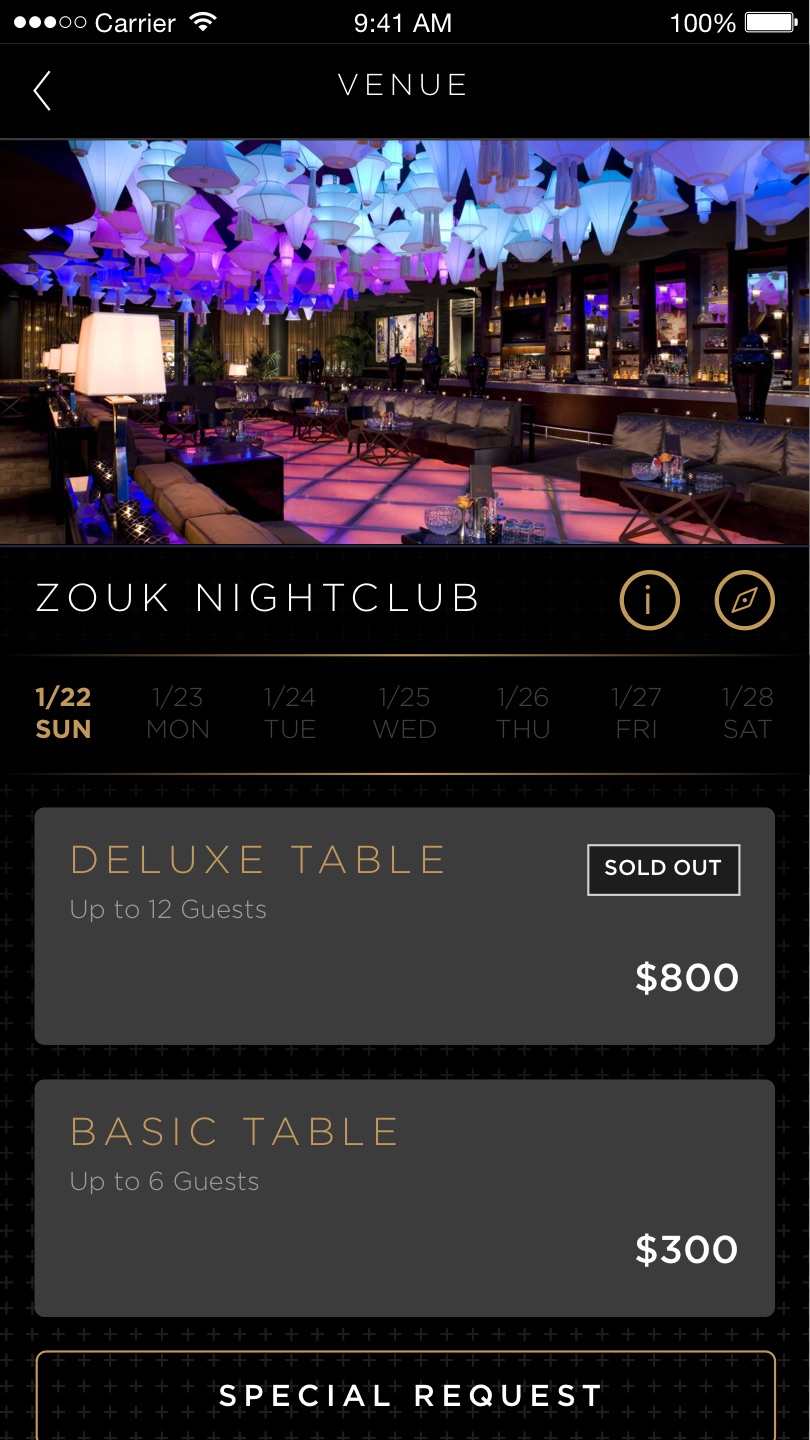Select the 1/22 SUN date
The height and width of the screenshot is (1440, 810).
[63, 713]
